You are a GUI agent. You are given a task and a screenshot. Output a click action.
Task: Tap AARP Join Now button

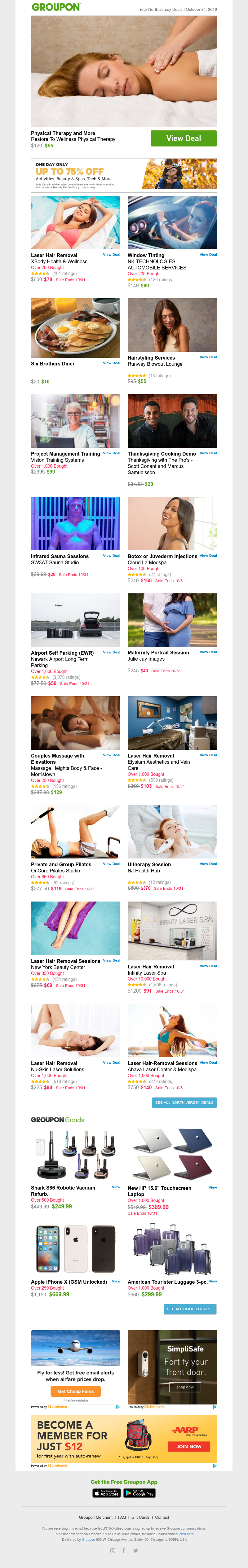point(189,1446)
